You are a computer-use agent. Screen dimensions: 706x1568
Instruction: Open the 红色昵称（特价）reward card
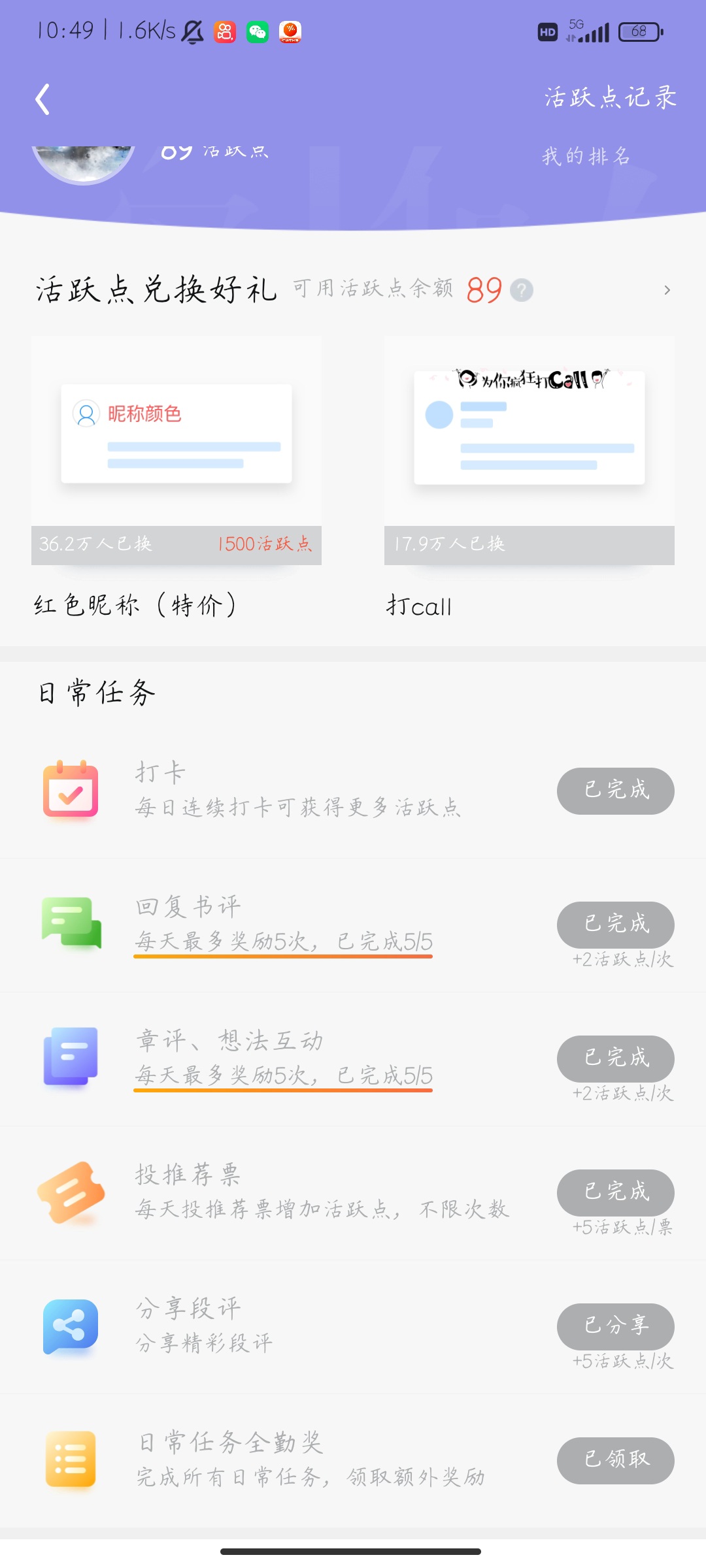point(176,451)
